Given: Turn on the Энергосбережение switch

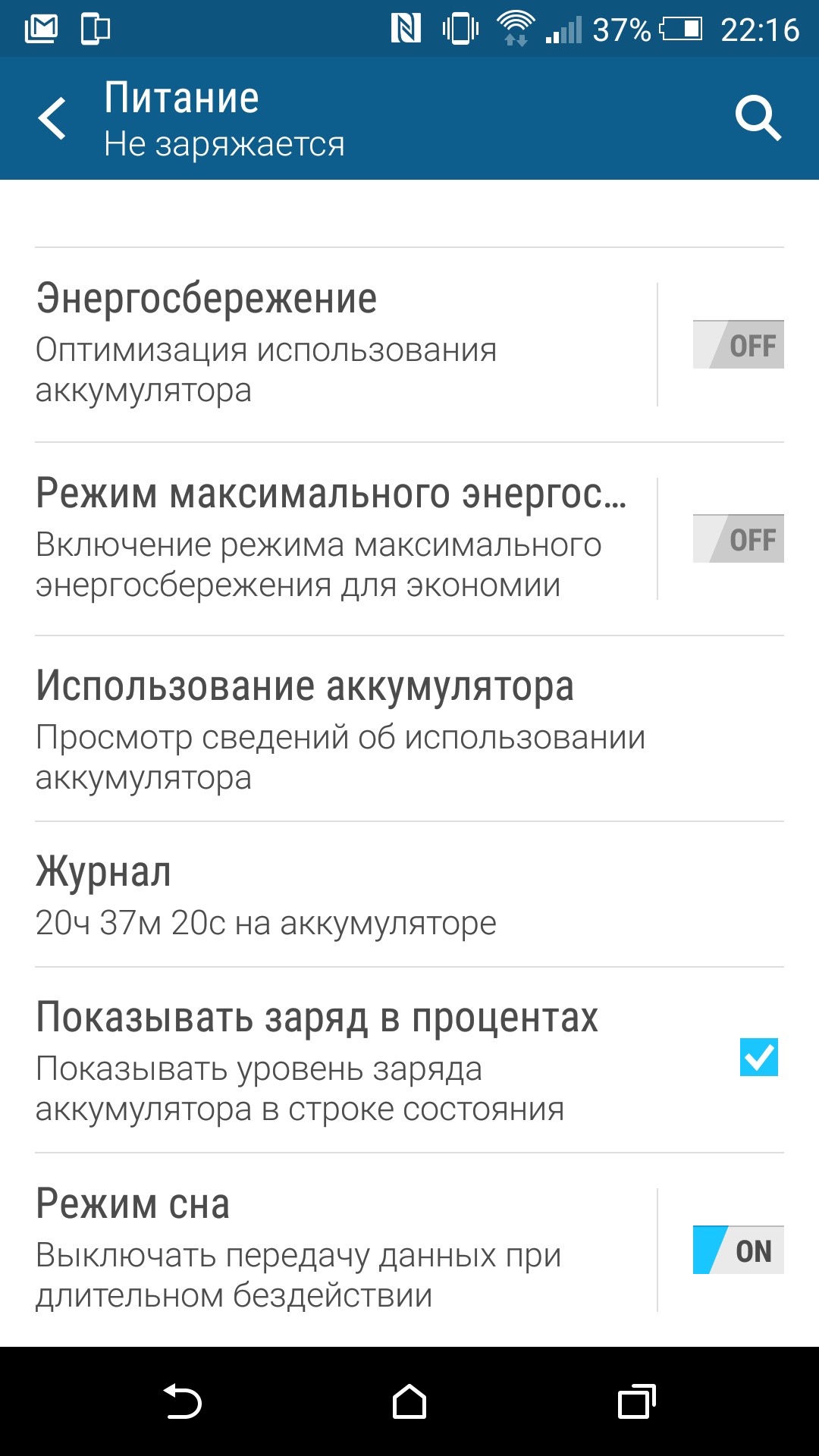Looking at the screenshot, I should (x=738, y=345).
